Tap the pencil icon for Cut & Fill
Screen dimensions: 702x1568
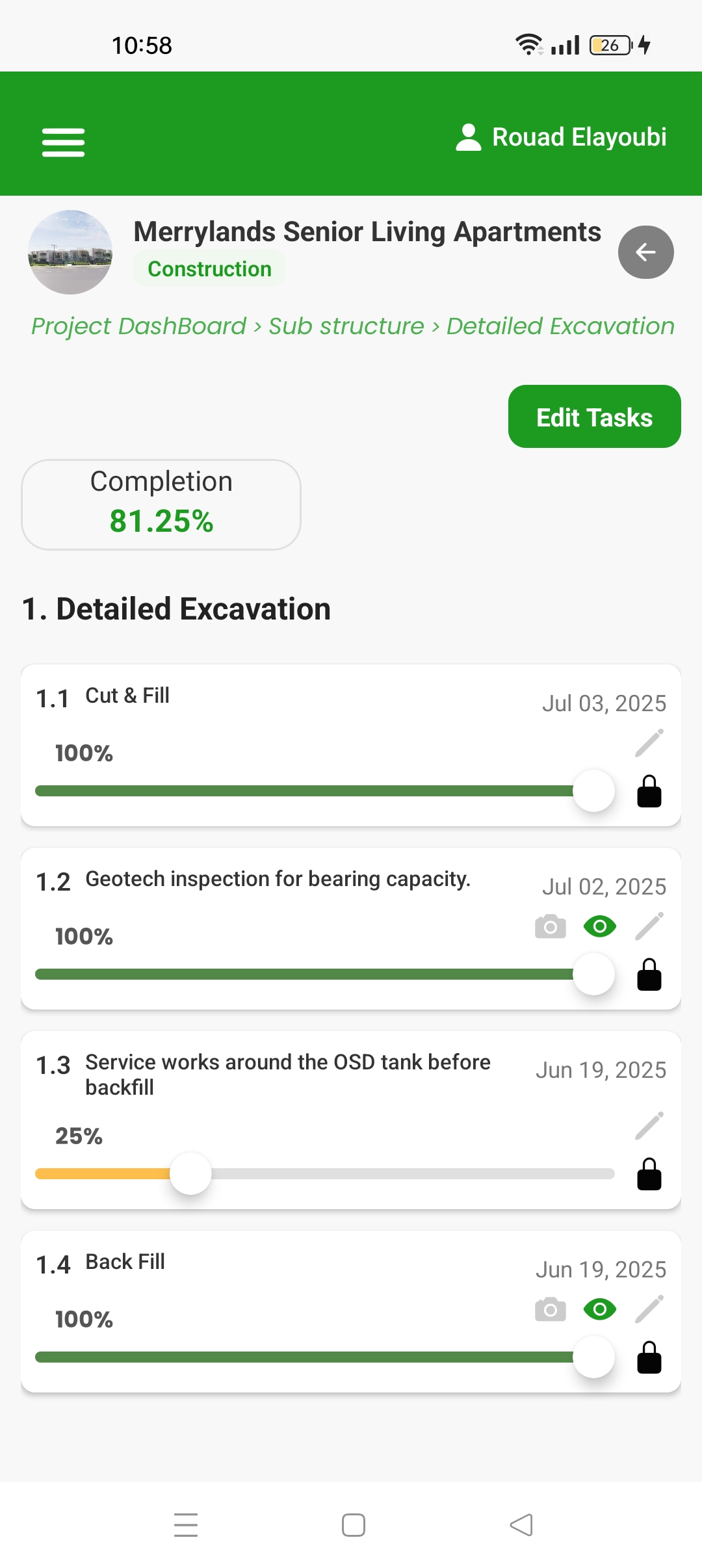(649, 743)
